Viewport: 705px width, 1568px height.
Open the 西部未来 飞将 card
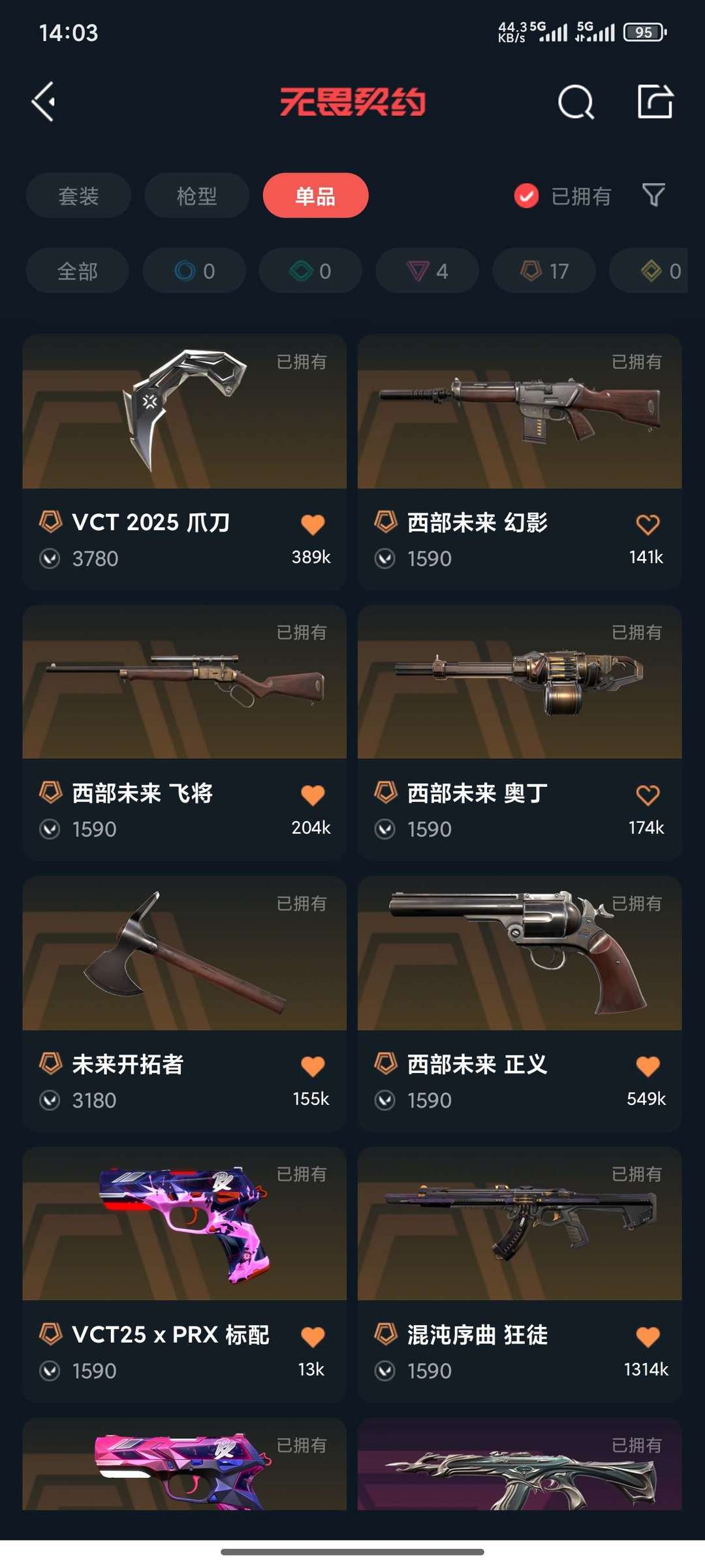tap(184, 732)
